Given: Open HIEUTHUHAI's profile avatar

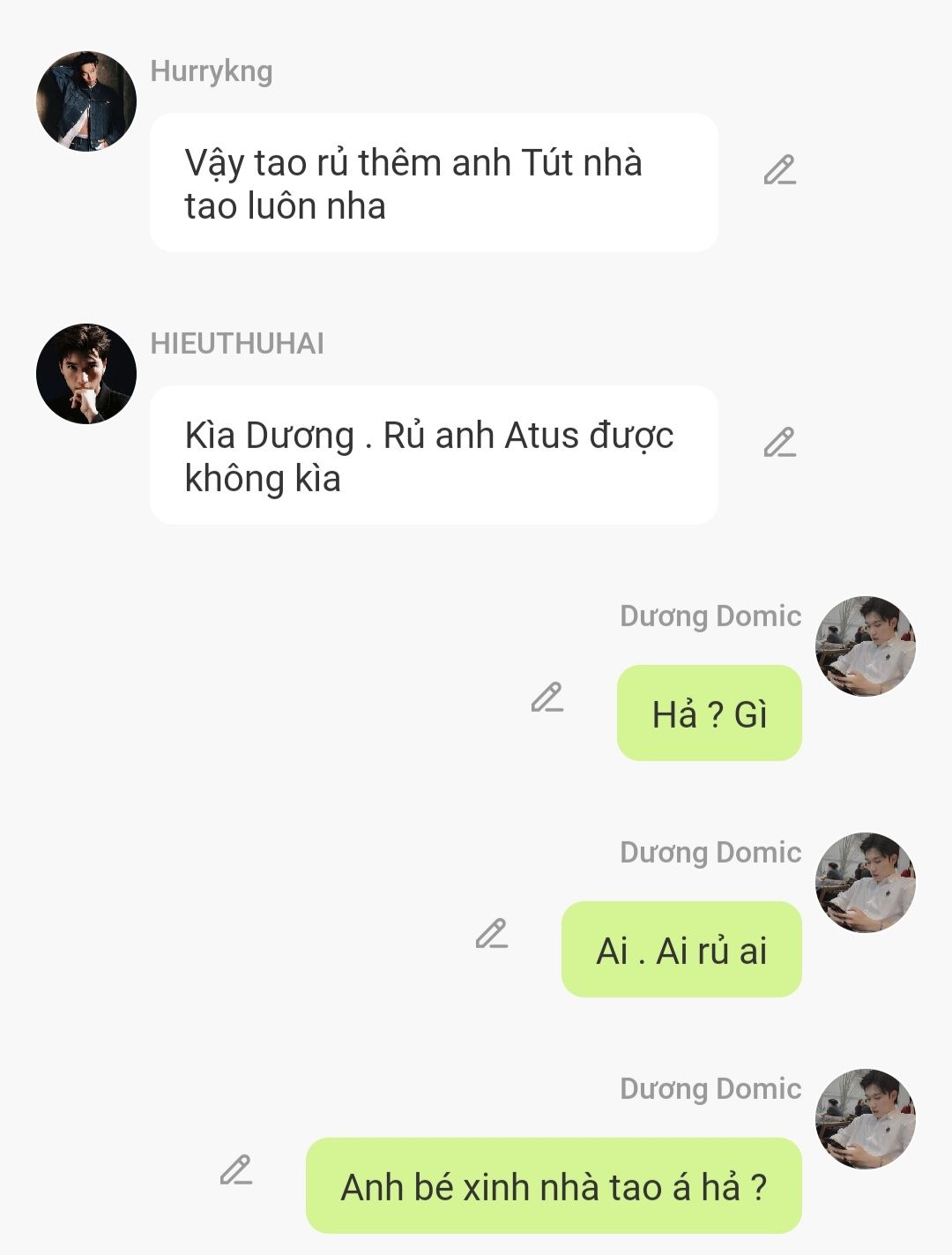Looking at the screenshot, I should (86, 374).
